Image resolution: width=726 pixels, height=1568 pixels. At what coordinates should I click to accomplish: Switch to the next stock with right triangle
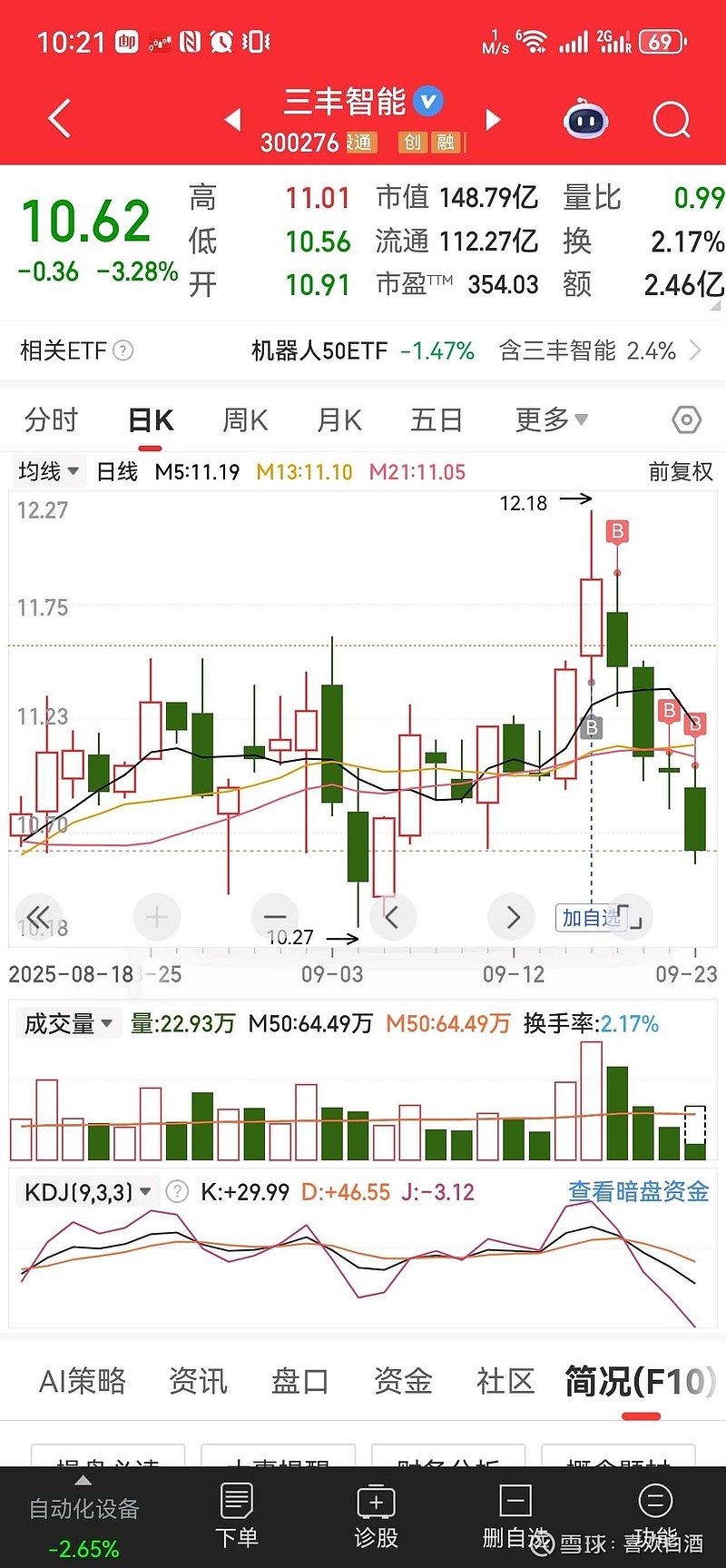pos(493,119)
